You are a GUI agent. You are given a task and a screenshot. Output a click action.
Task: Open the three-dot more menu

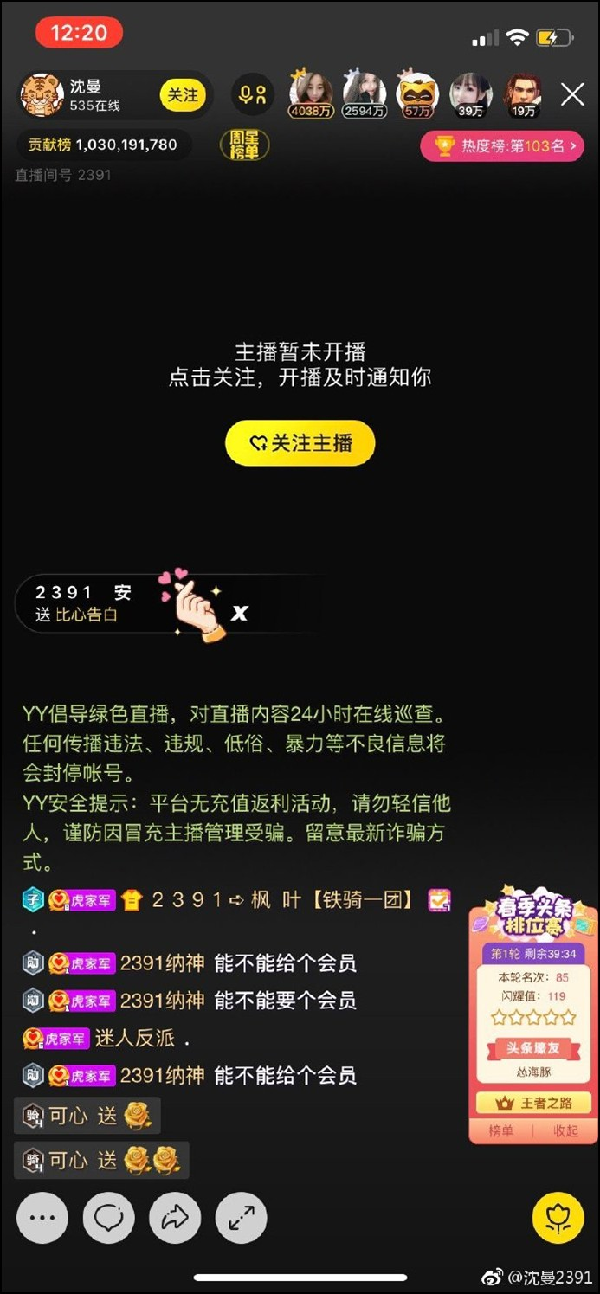[42, 1220]
